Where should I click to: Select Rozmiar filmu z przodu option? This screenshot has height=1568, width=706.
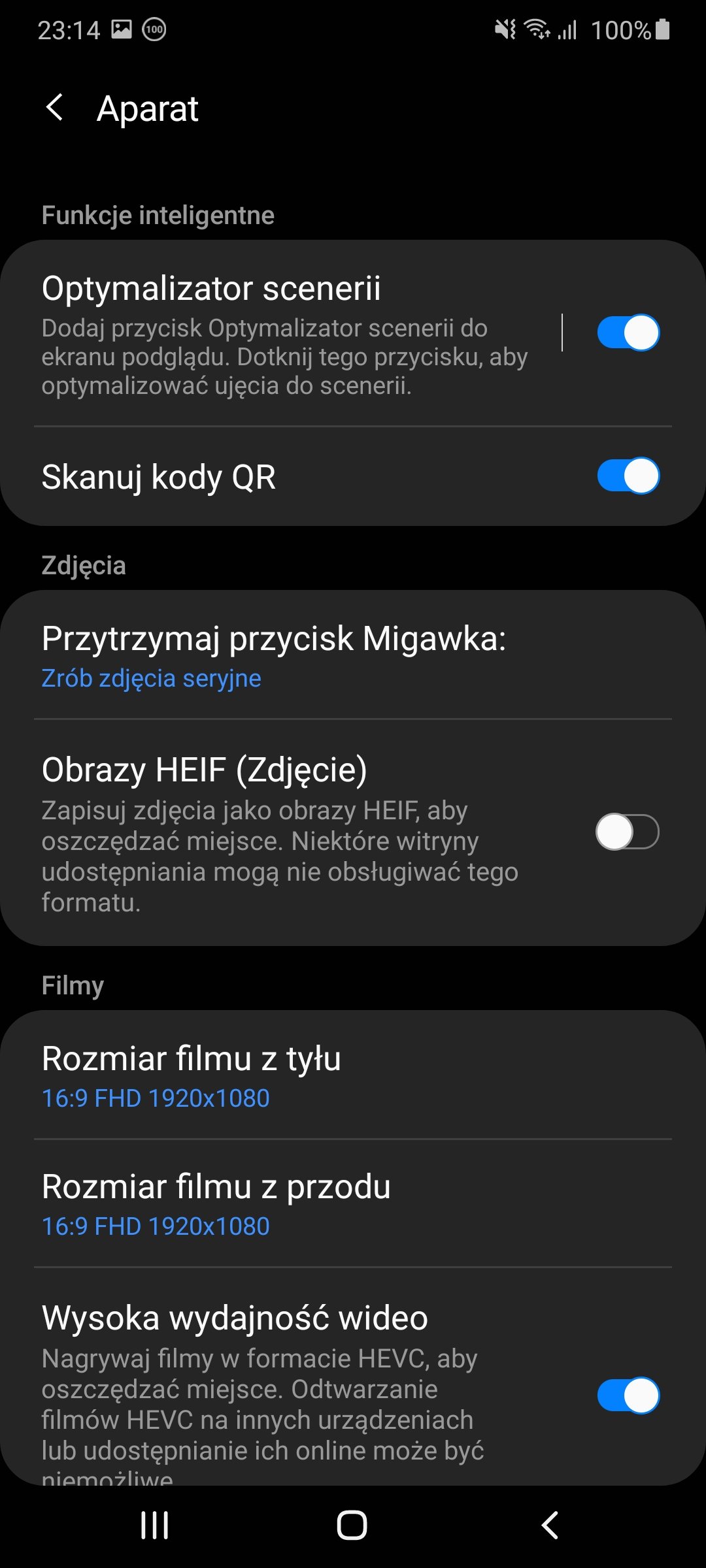(353, 1203)
